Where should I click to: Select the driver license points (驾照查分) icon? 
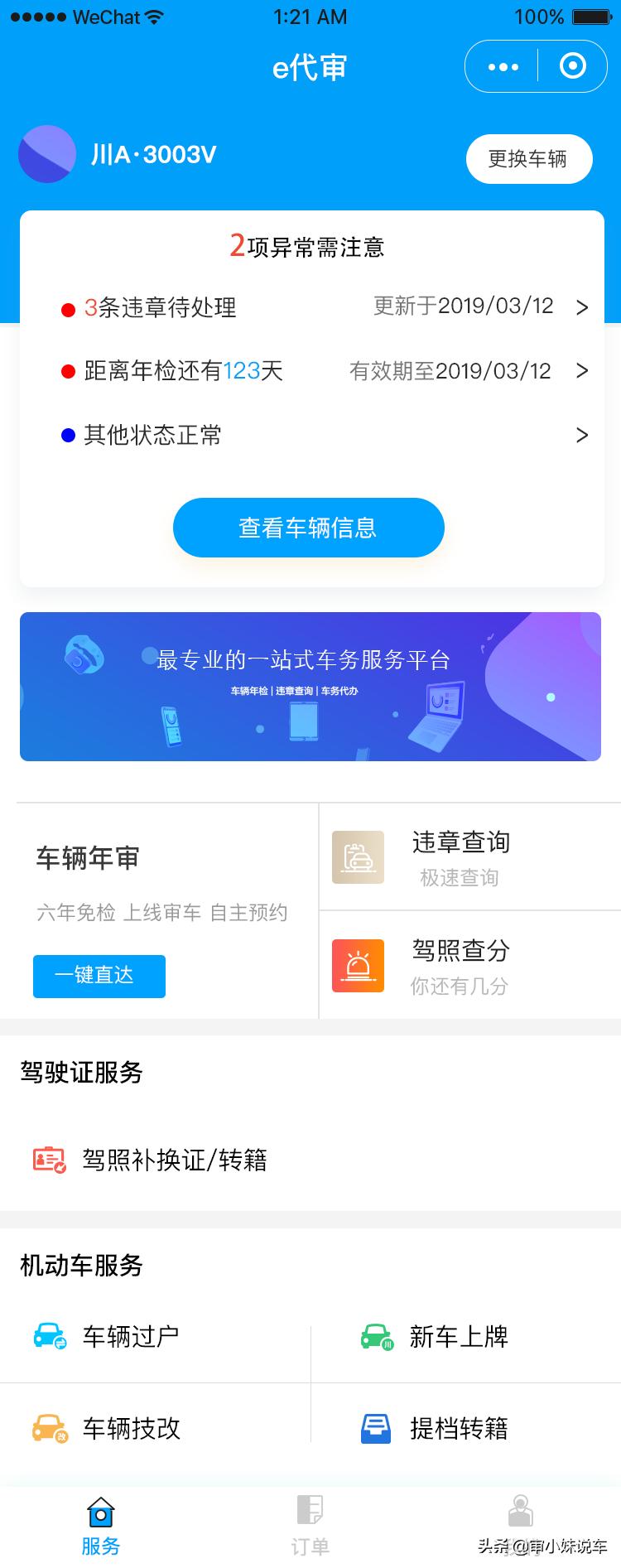358,966
